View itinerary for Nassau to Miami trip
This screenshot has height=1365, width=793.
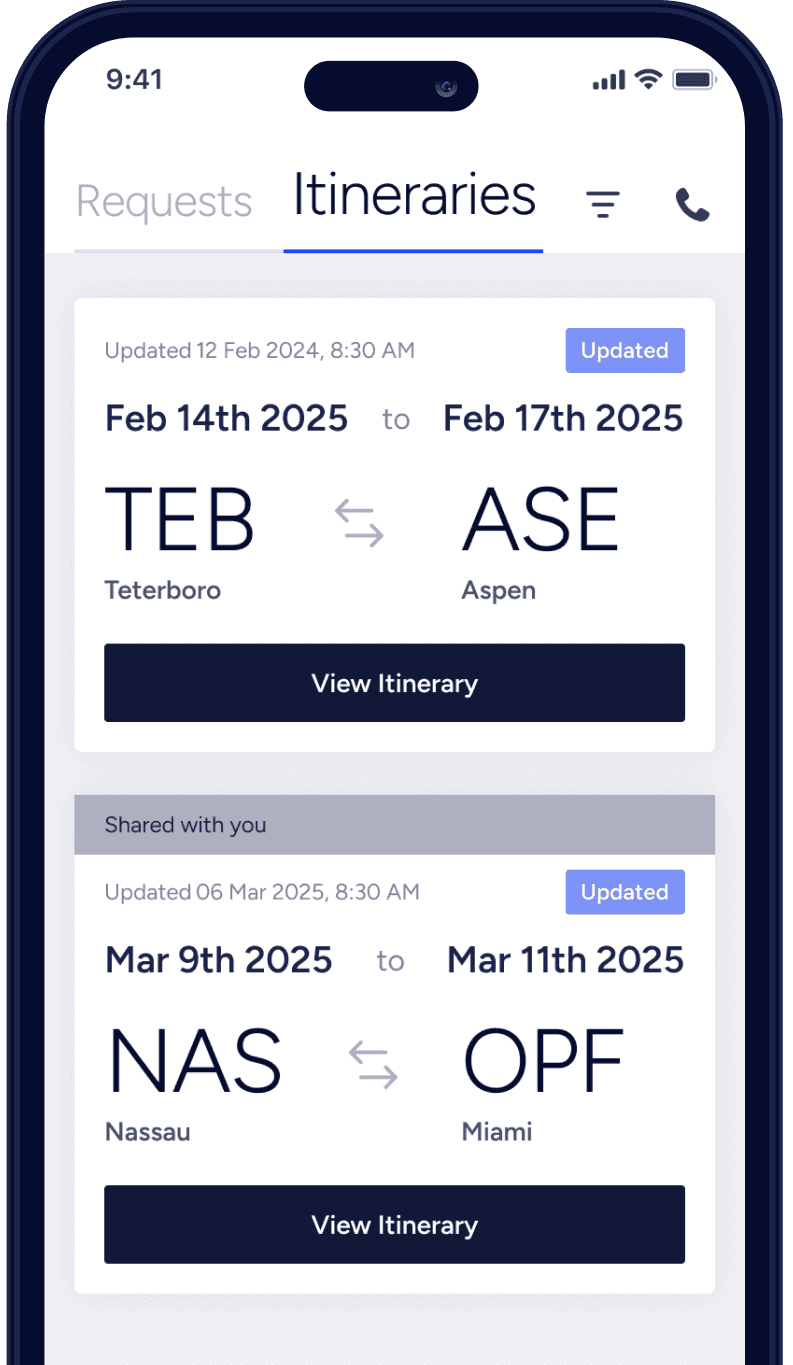[x=394, y=1225]
